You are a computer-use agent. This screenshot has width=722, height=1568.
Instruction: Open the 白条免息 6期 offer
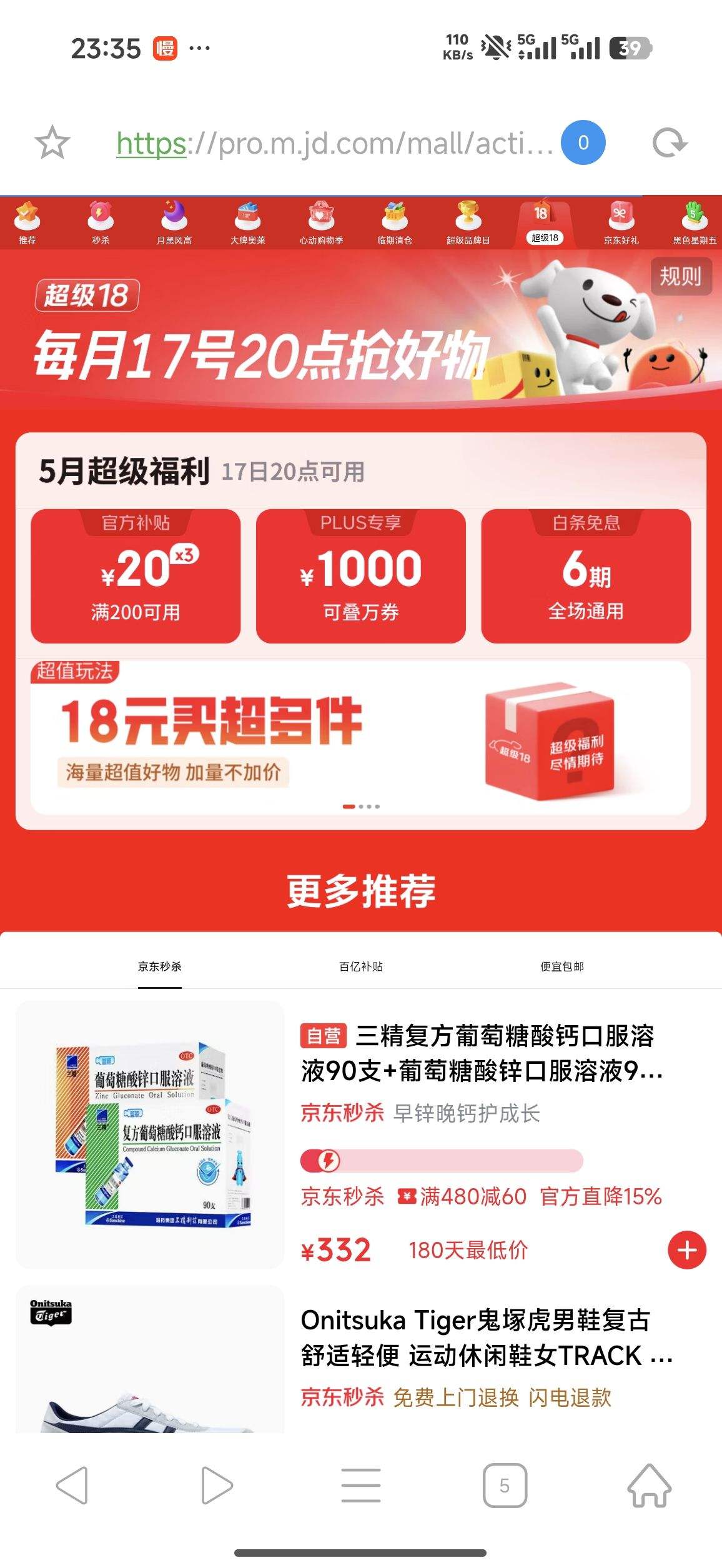tap(586, 575)
